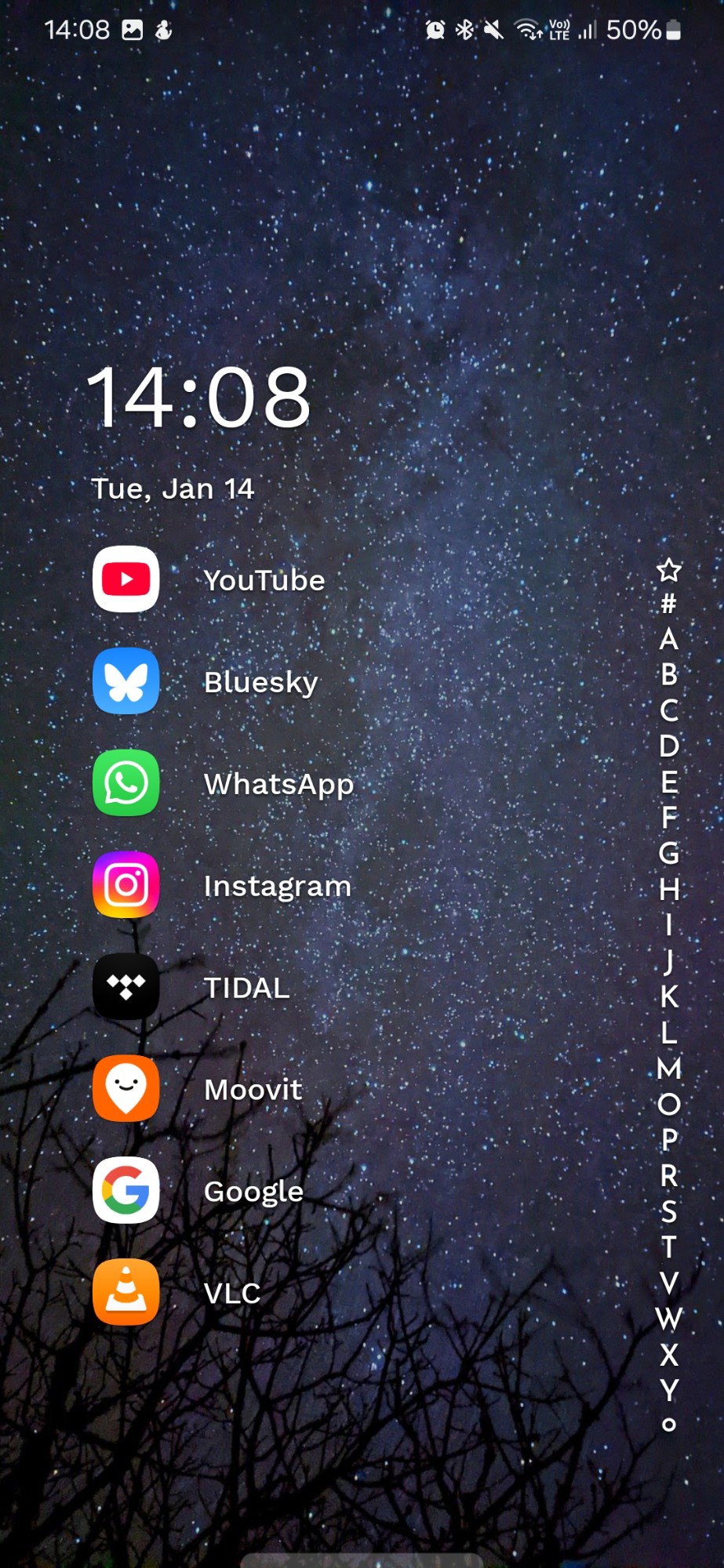Jump to apps starting with A
This screenshot has width=724, height=1568.
(668, 640)
